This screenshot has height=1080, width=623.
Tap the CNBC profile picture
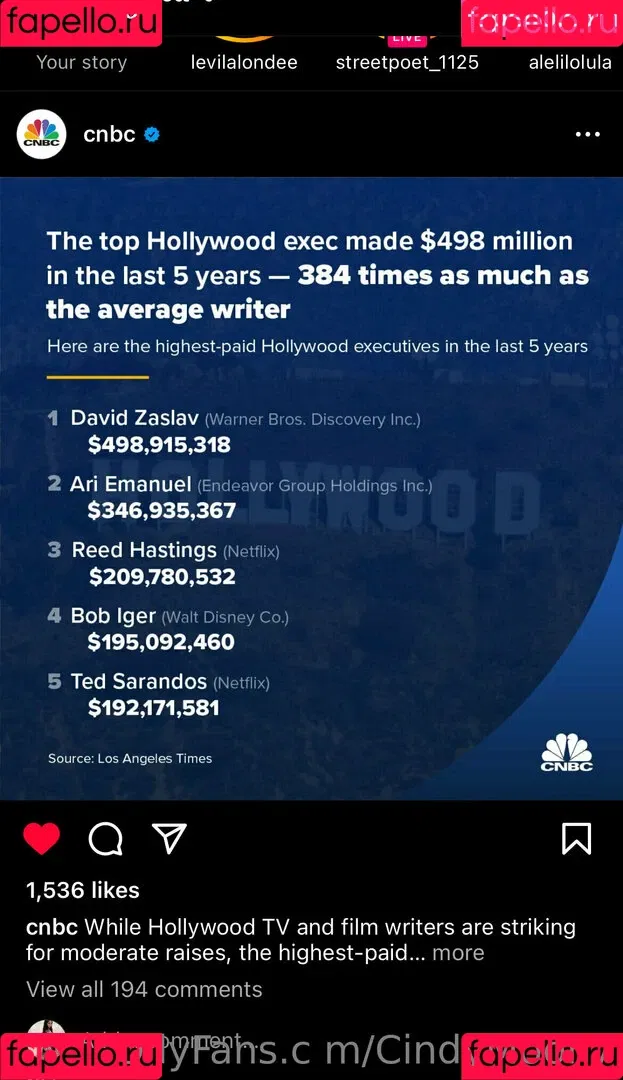pyautogui.click(x=41, y=135)
